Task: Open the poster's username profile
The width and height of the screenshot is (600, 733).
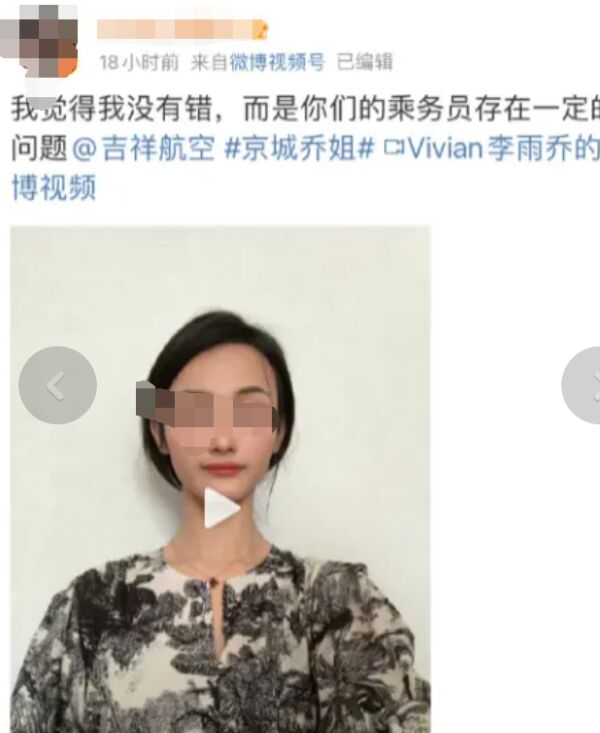Action: [180, 30]
